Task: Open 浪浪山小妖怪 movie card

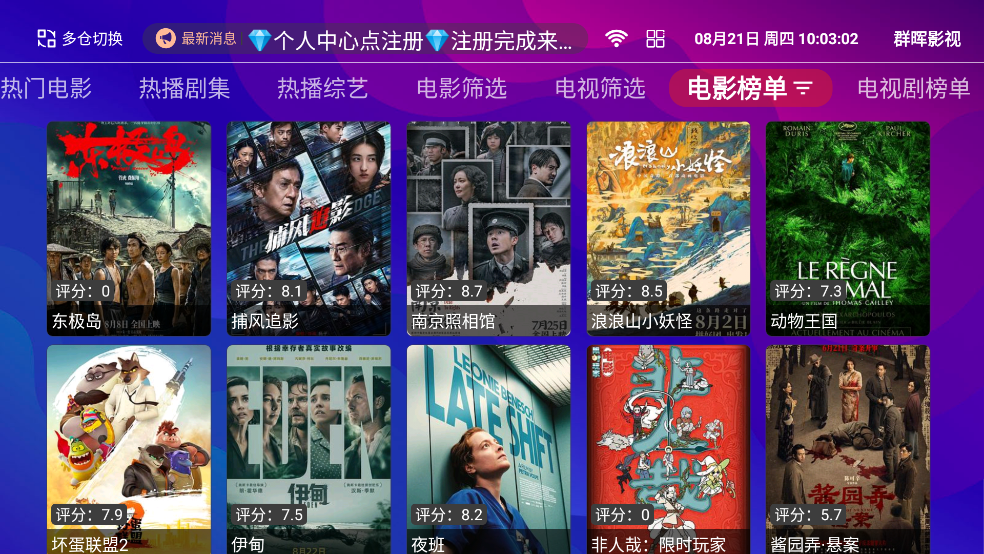Action: [x=669, y=228]
